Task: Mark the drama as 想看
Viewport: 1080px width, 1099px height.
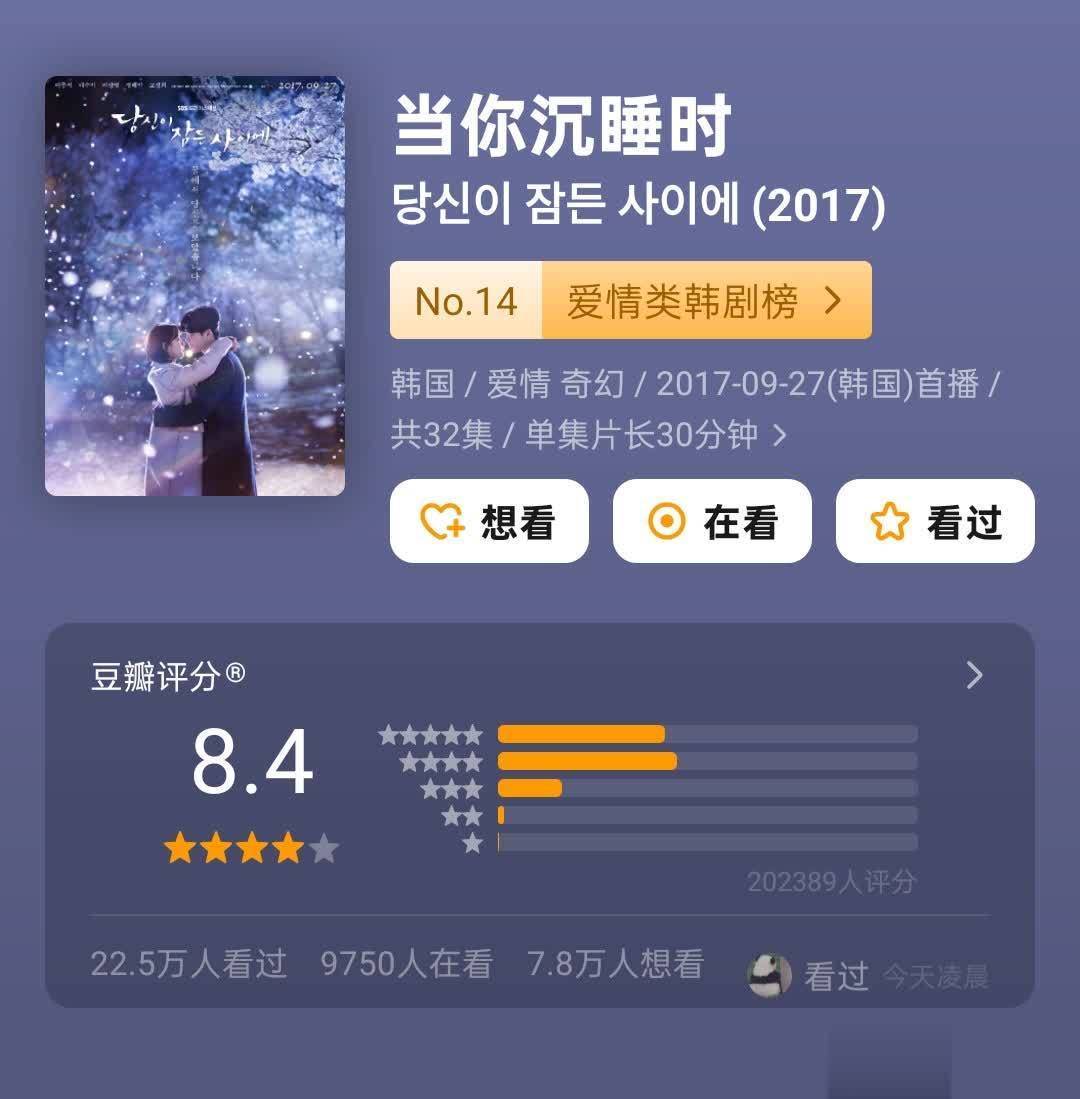Action: click(489, 521)
